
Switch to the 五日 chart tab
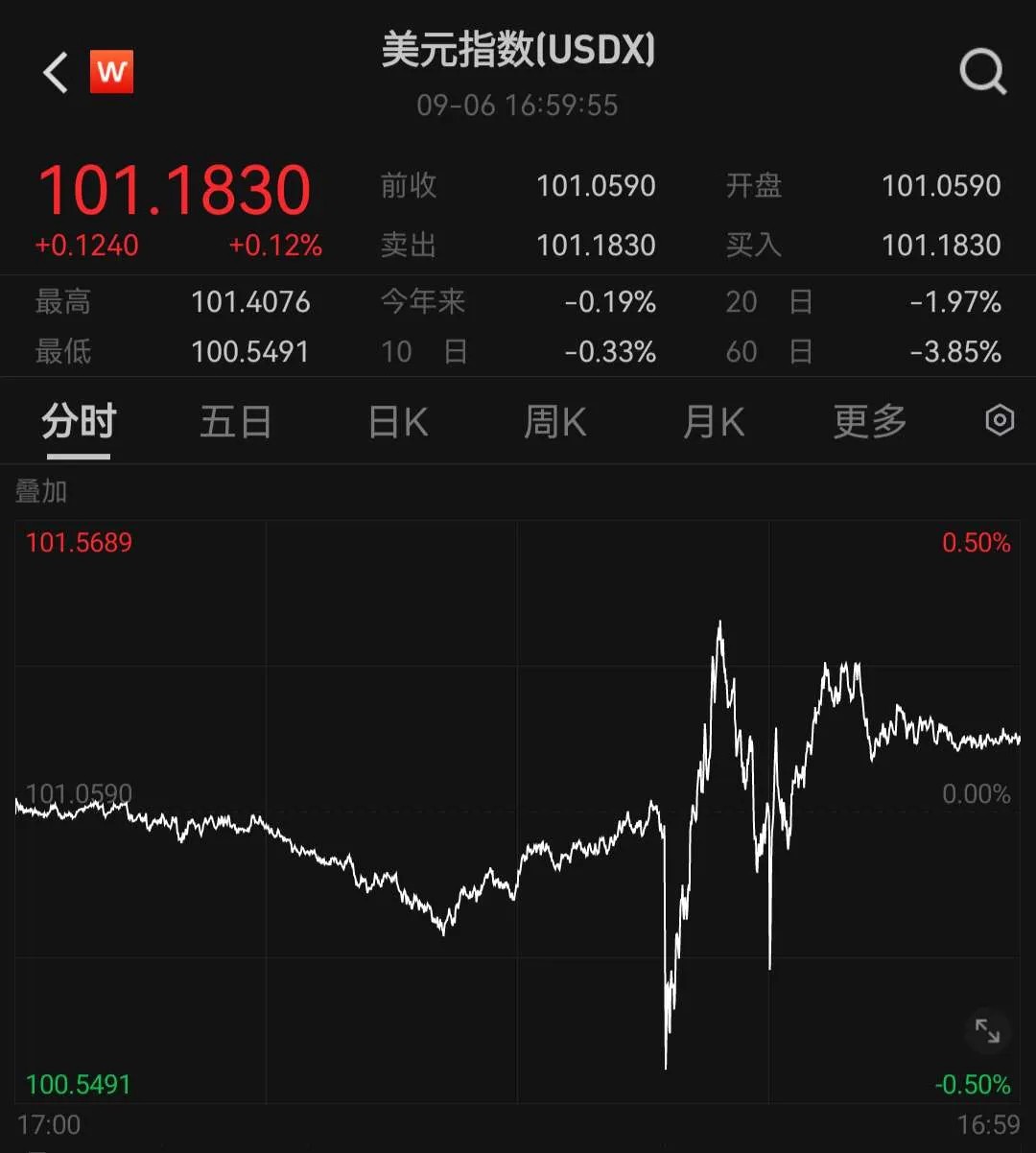click(x=235, y=422)
